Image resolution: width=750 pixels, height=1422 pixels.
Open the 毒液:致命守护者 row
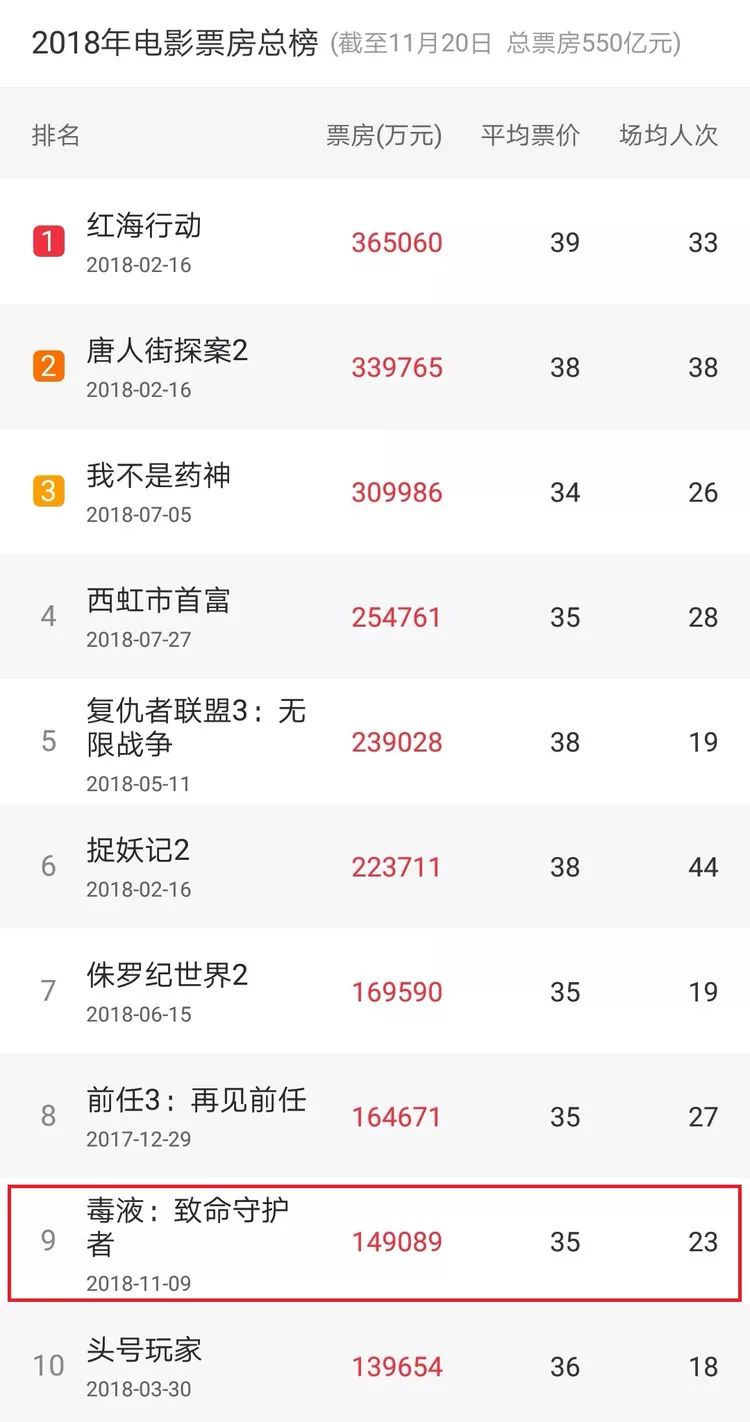pos(375,1242)
